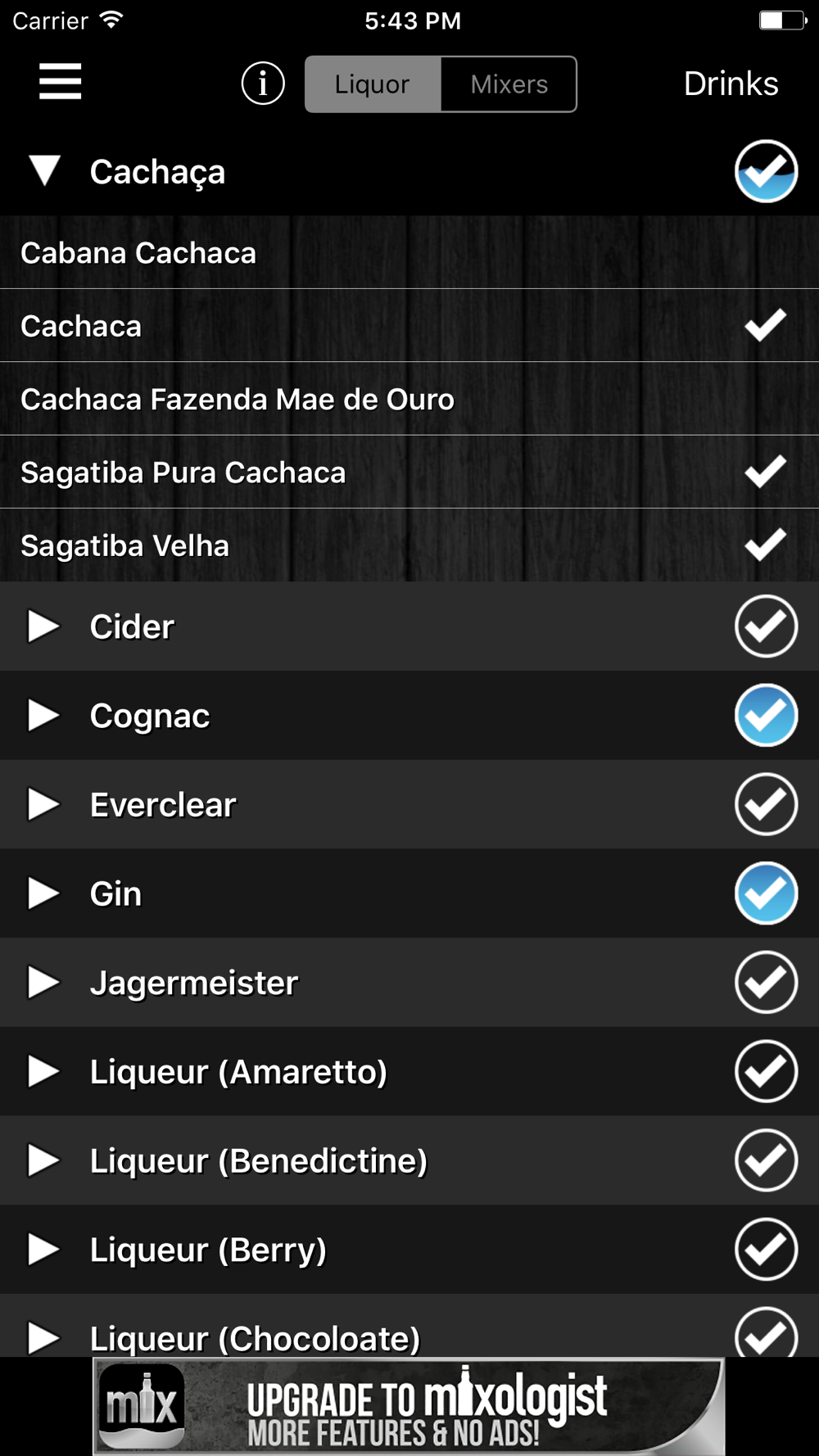The image size is (819, 1456).
Task: Select Cabana Cachaca
Action: click(x=409, y=252)
